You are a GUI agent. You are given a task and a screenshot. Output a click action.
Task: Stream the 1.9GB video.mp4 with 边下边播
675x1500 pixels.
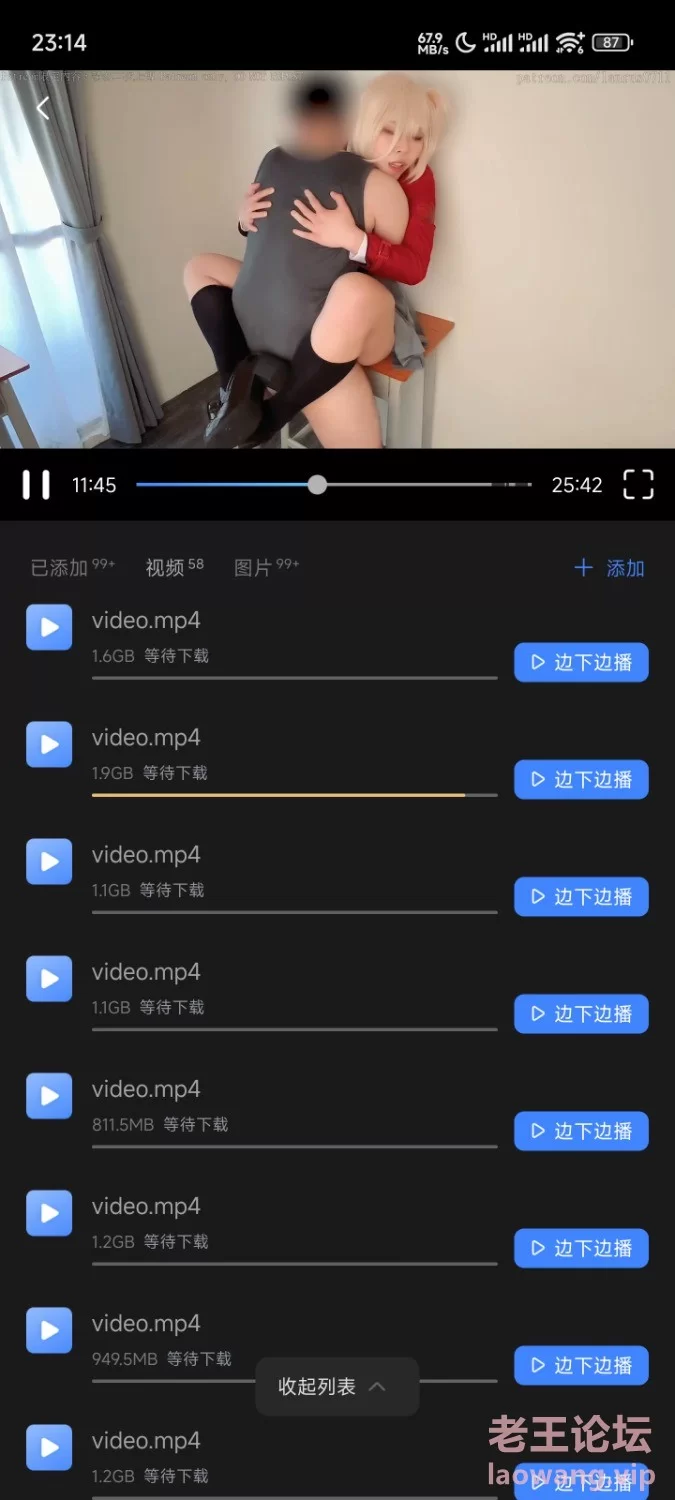(x=581, y=779)
